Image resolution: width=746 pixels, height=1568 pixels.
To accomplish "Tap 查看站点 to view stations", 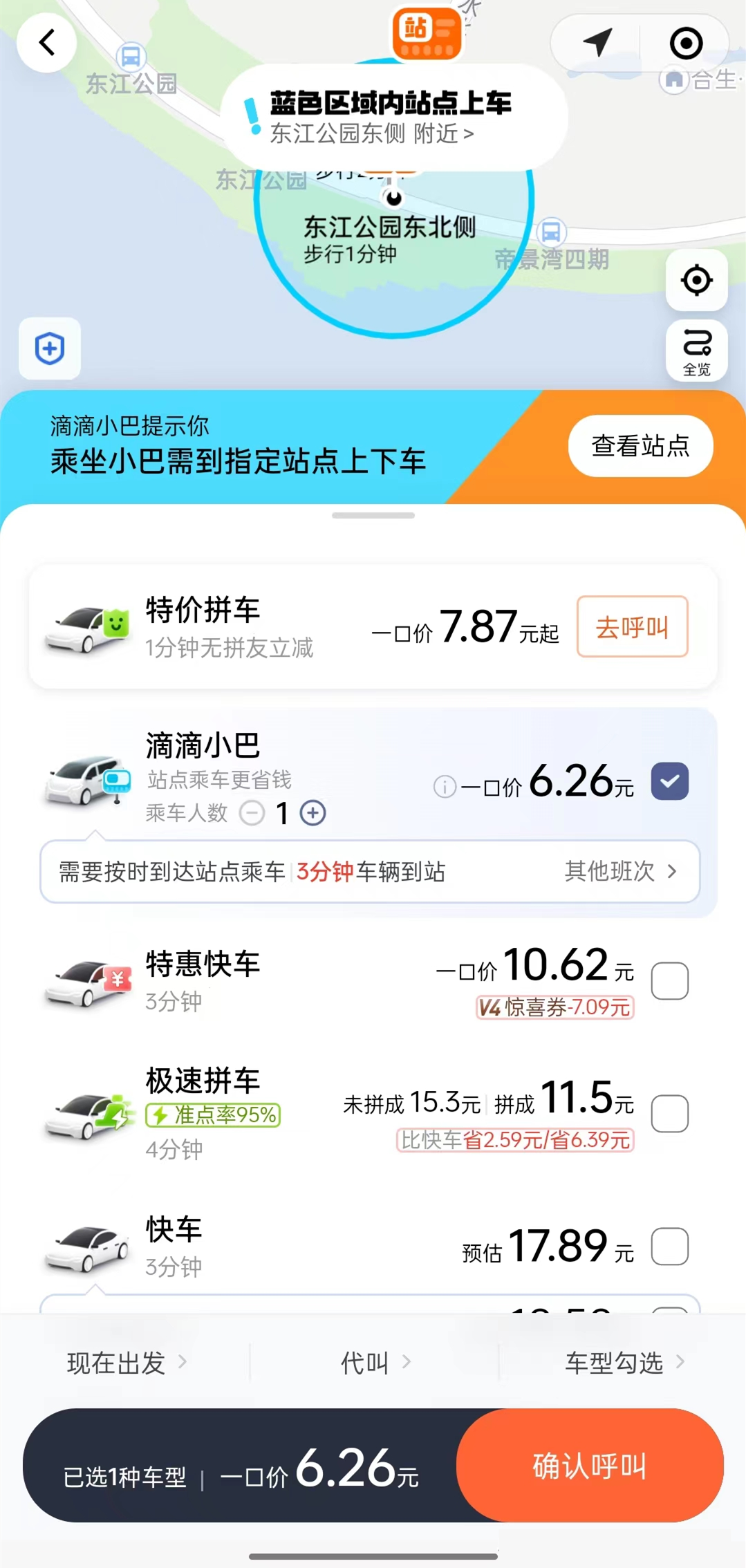I will pyautogui.click(x=640, y=447).
